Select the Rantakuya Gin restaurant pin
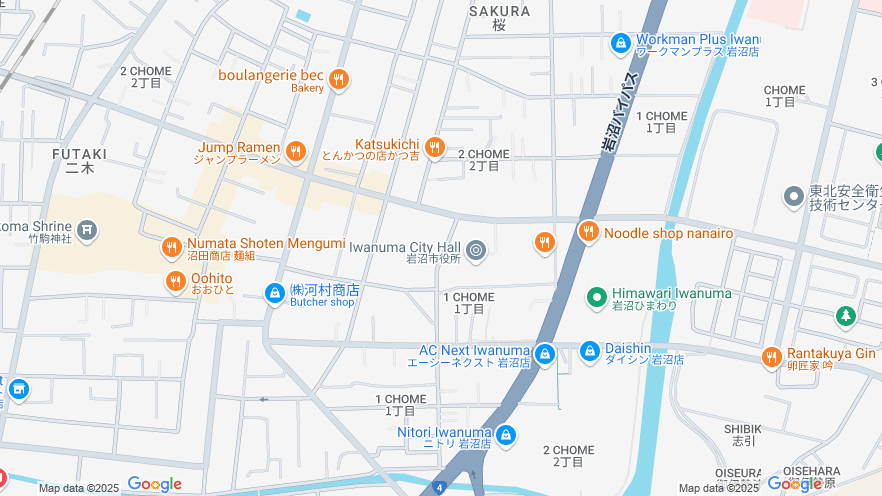882x496 pixels. pos(772,357)
